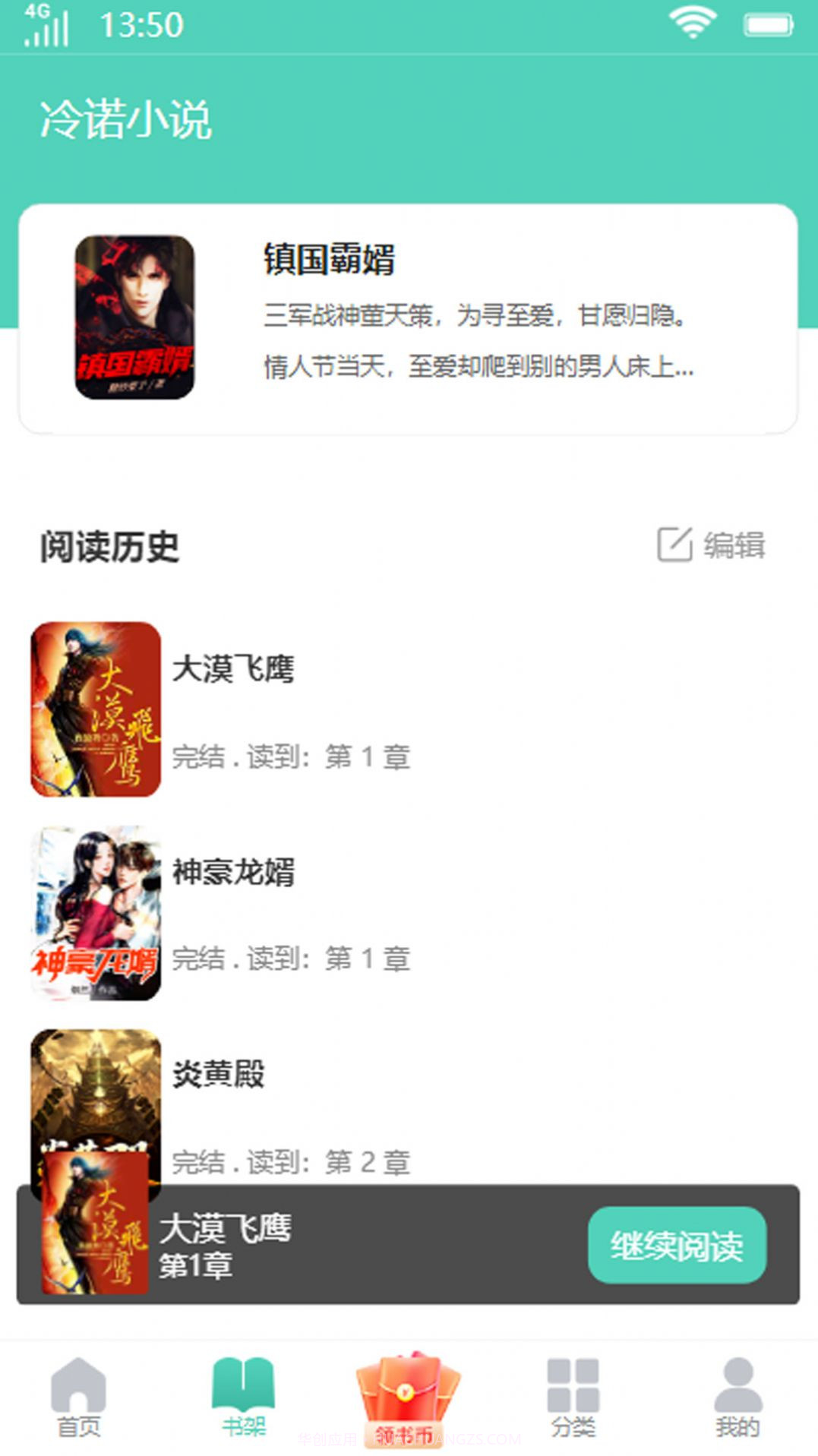This screenshot has height=1456, width=818.
Task: Tap the Wi-Fi icon in status bar
Action: pyautogui.click(x=693, y=23)
